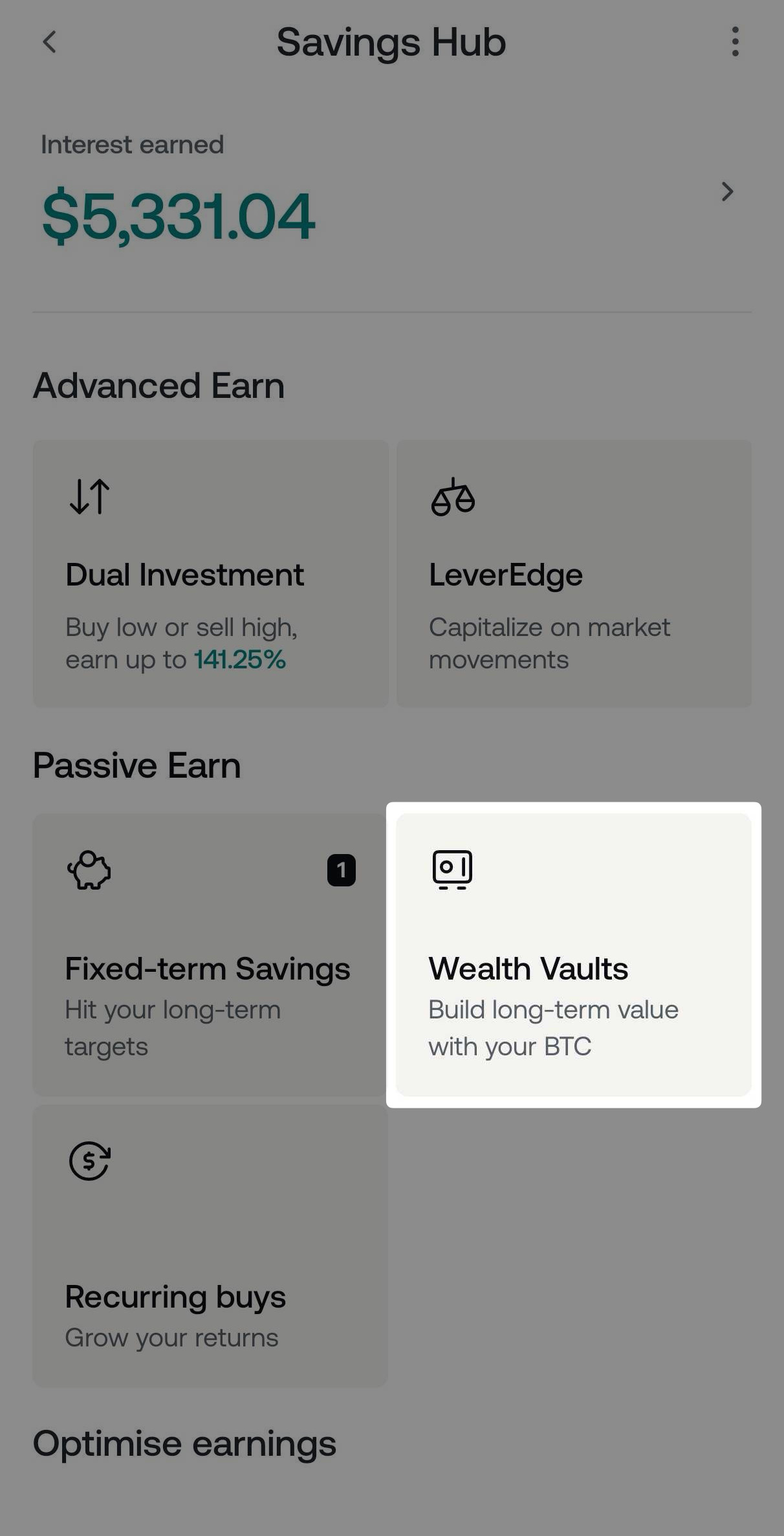View interest earned details arrow
Viewport: 784px width, 1536px height.
tap(727, 192)
